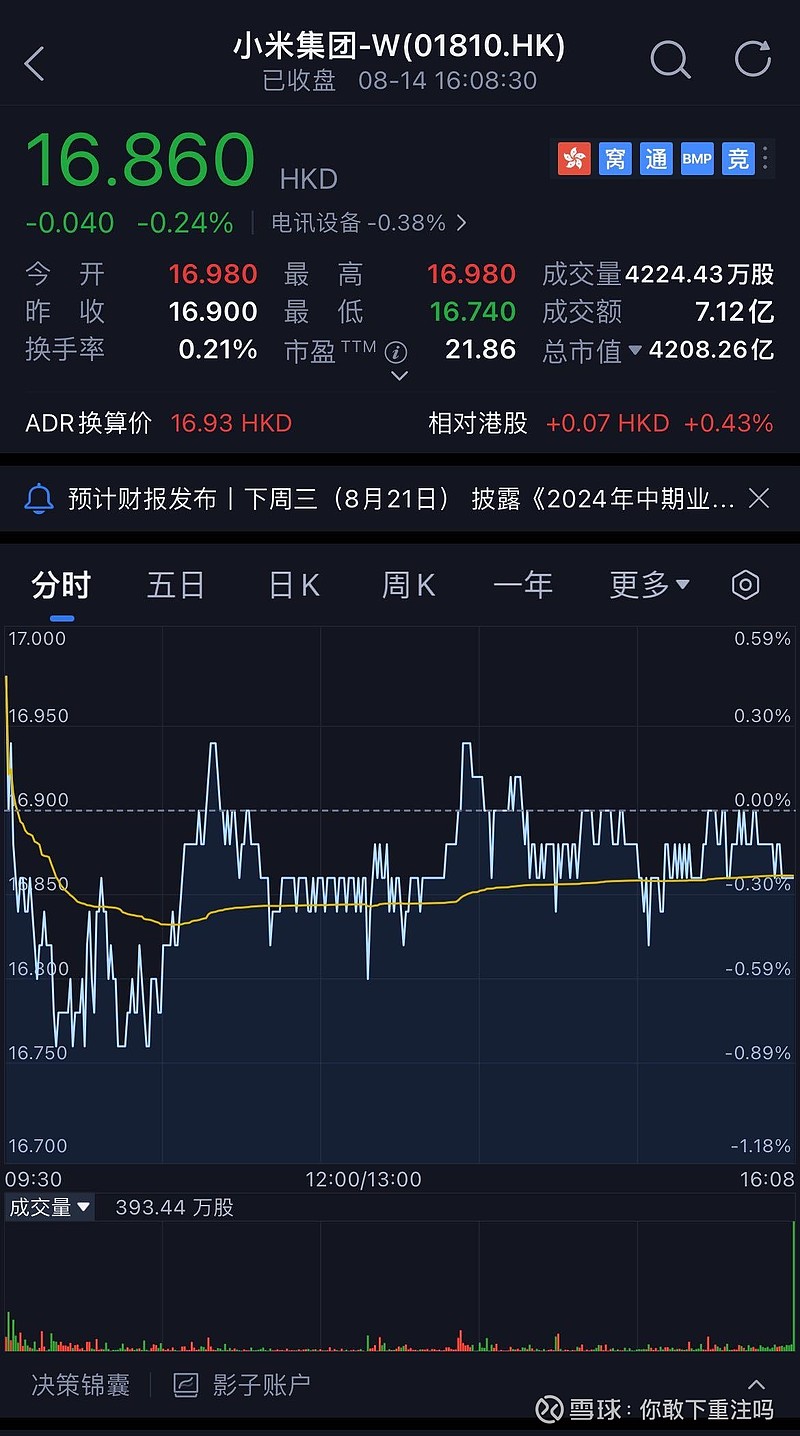Image resolution: width=800 pixels, height=1436 pixels.
Task: Change the 成交量 indicator dropdown
Action: click(50, 1207)
